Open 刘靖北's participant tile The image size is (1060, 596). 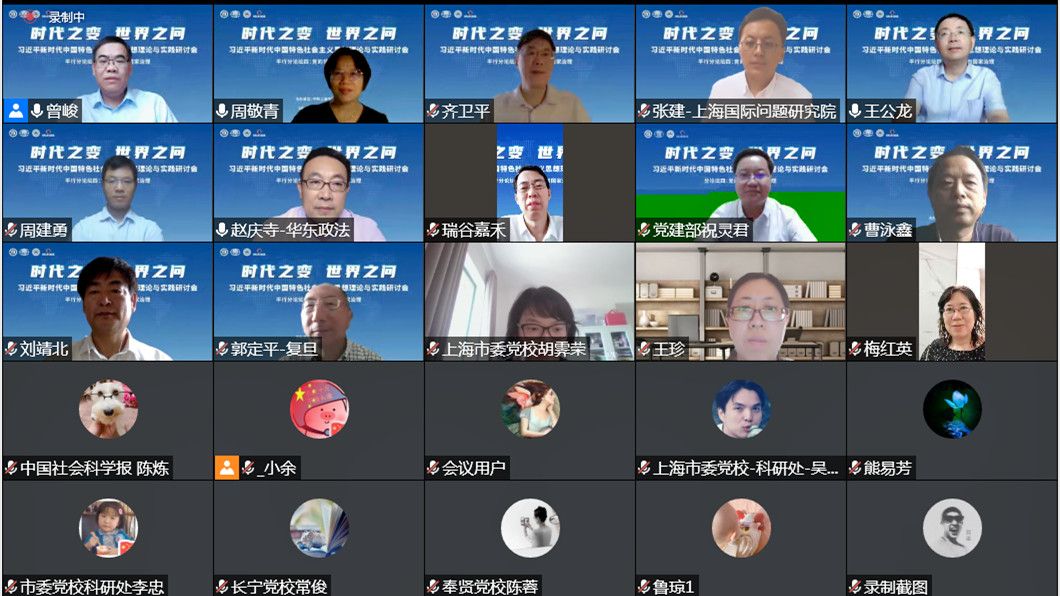click(107, 301)
